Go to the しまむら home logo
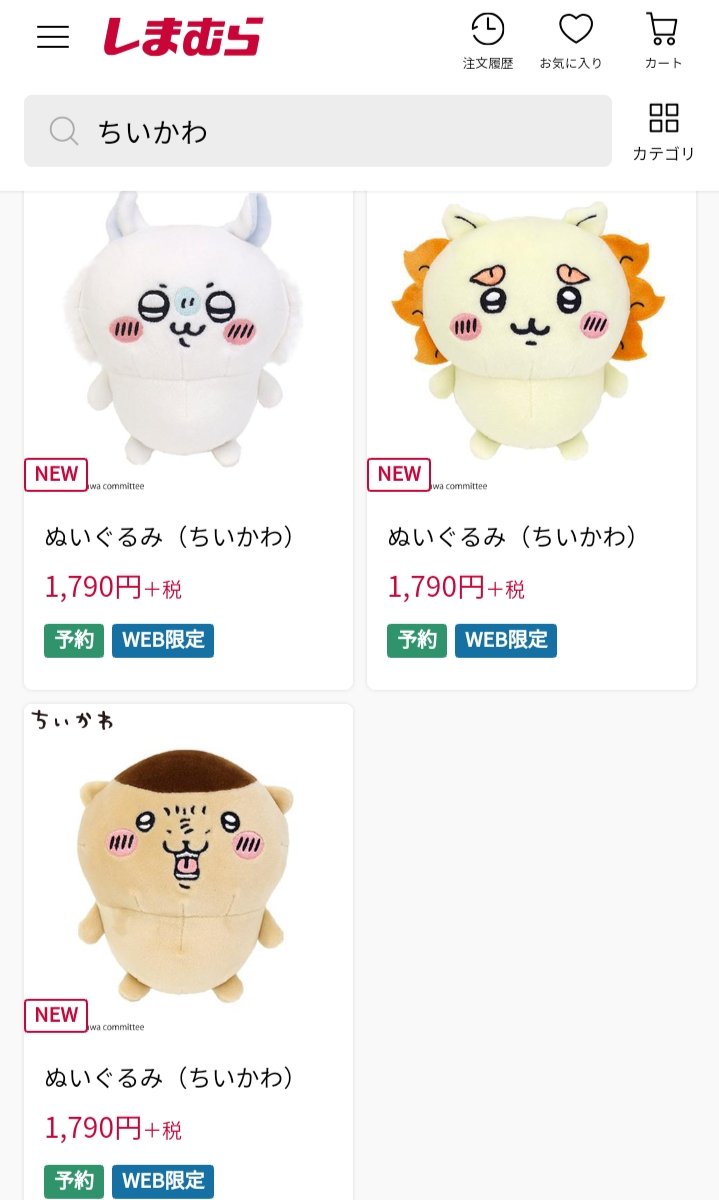Image resolution: width=719 pixels, height=1200 pixels. click(x=183, y=37)
